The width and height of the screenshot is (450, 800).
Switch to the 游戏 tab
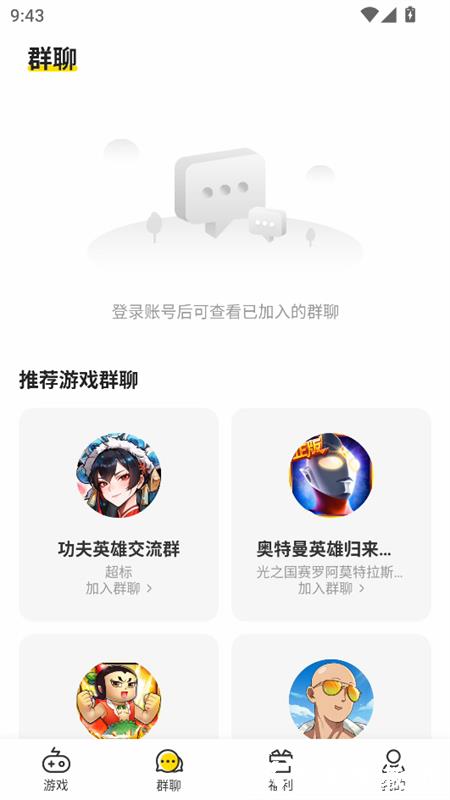(x=56, y=769)
